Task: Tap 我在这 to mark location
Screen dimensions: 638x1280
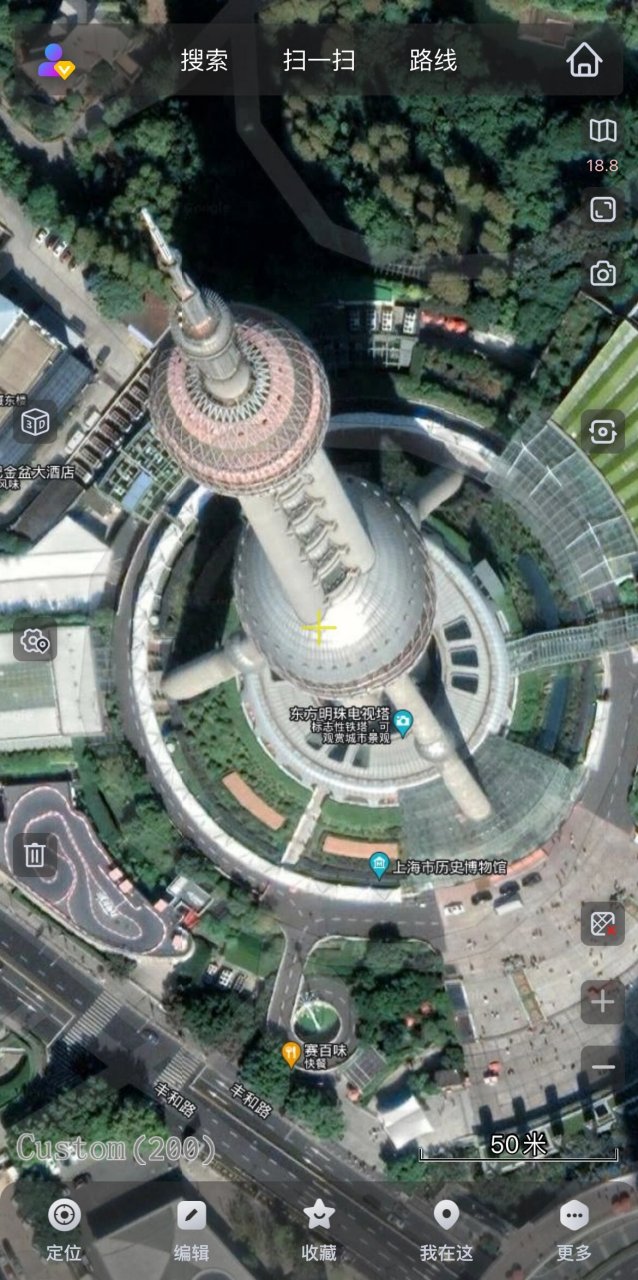Action: pos(446,1228)
